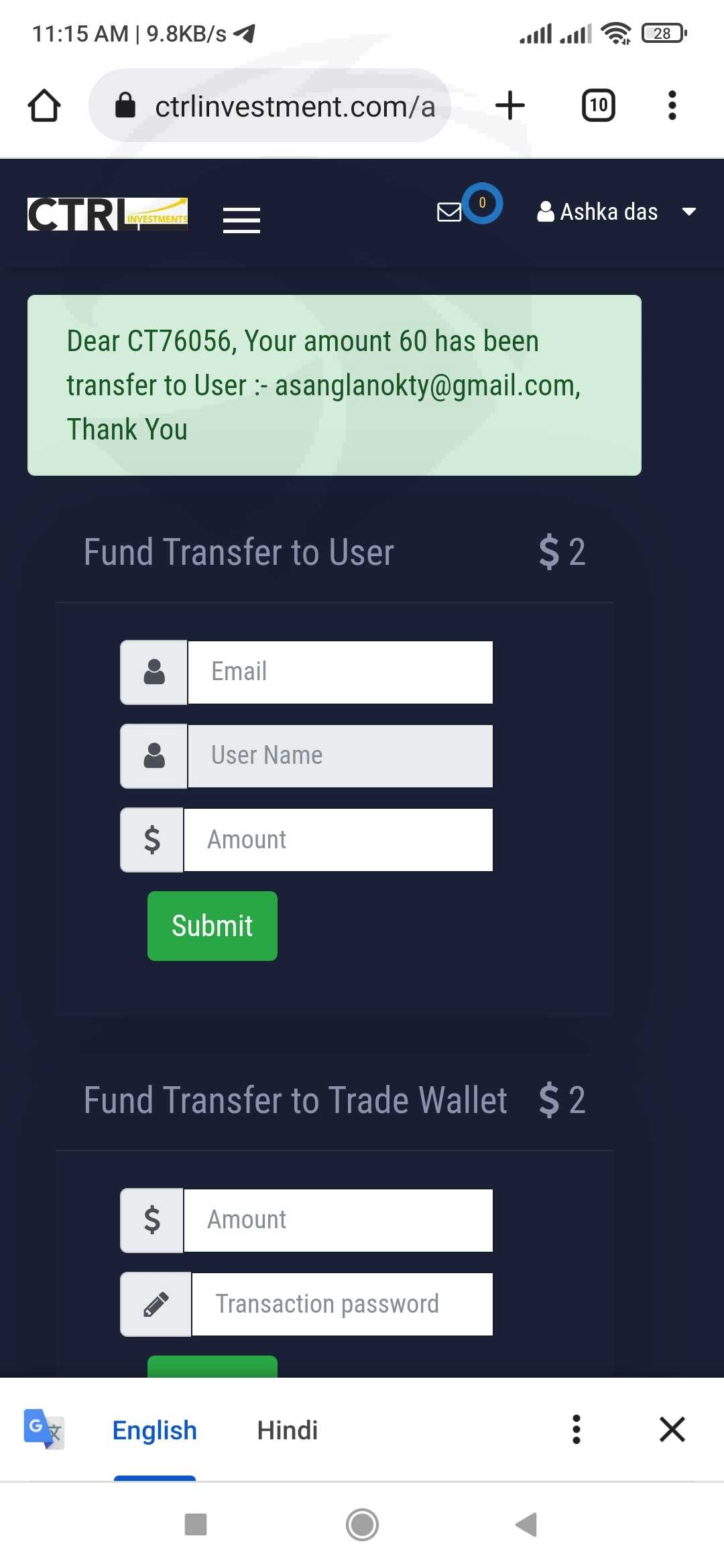Tap the Amount field under Fund Transfer to User

pos(338,840)
